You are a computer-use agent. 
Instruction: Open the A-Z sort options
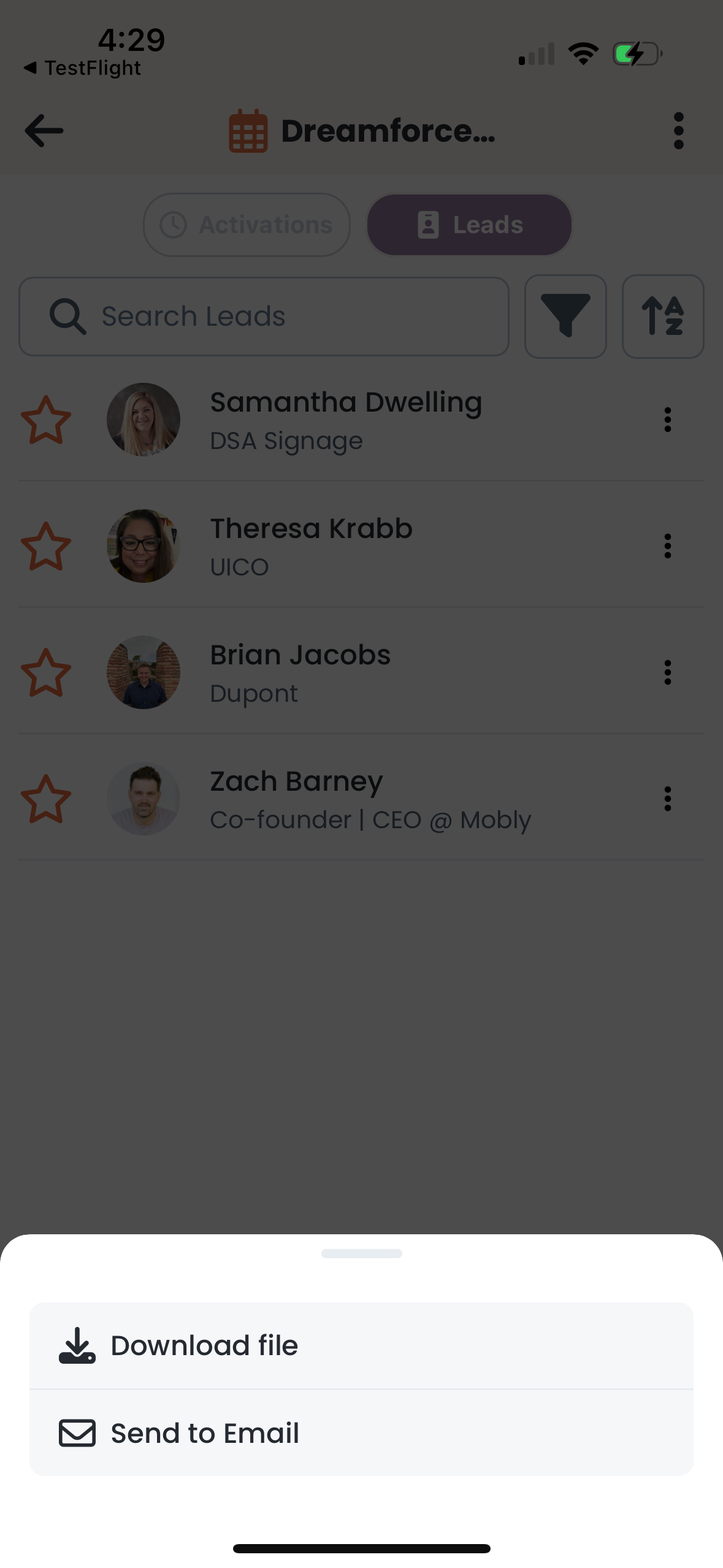(662, 317)
